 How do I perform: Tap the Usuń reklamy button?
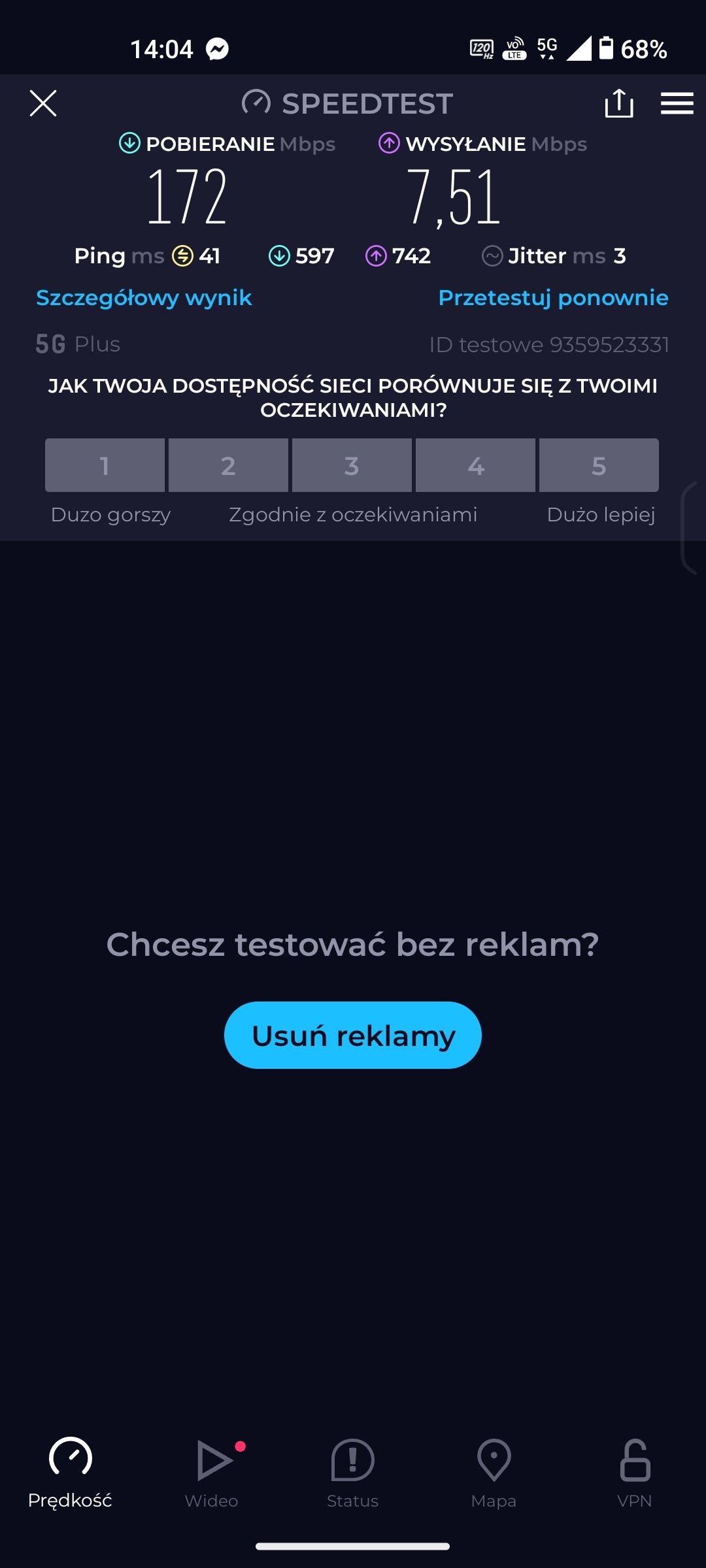[353, 1035]
